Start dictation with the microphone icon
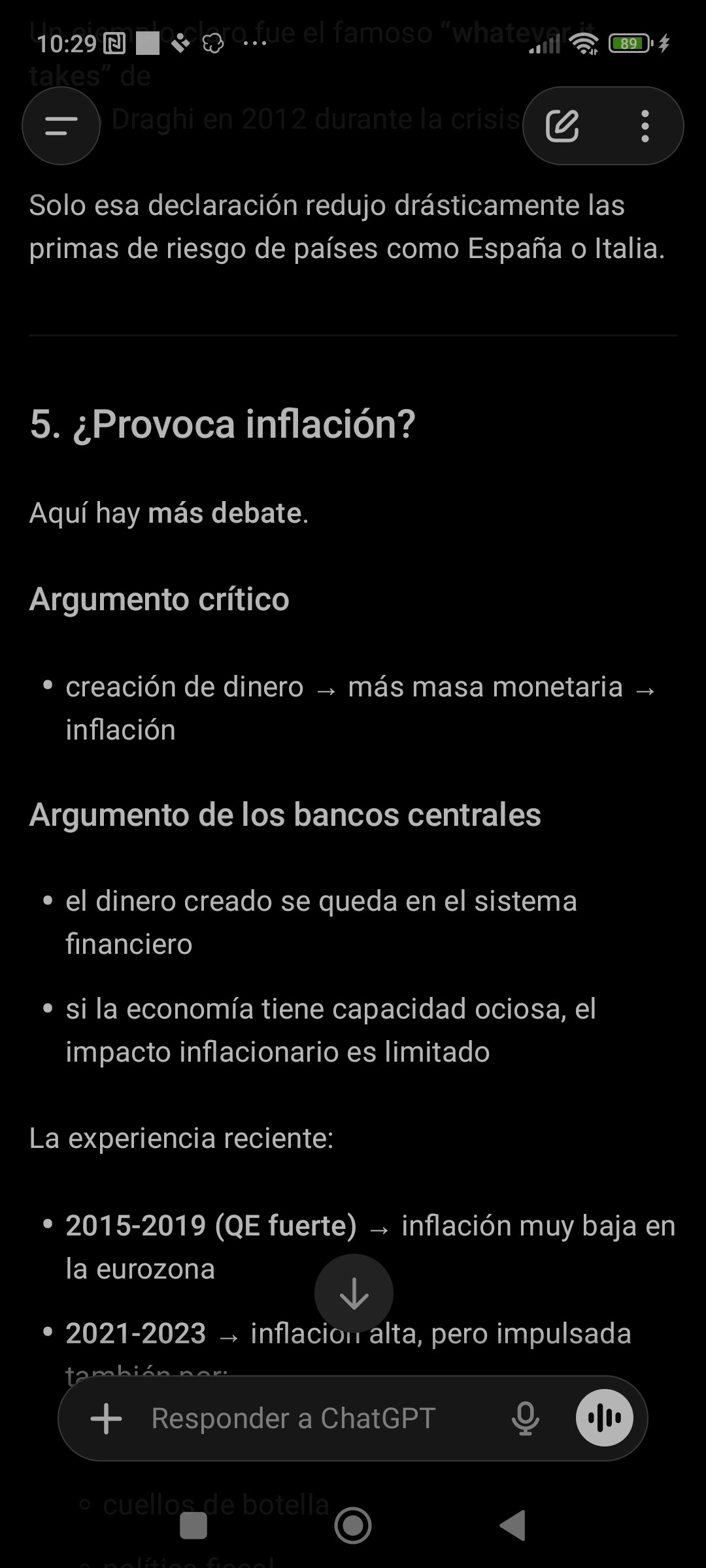 [526, 1419]
